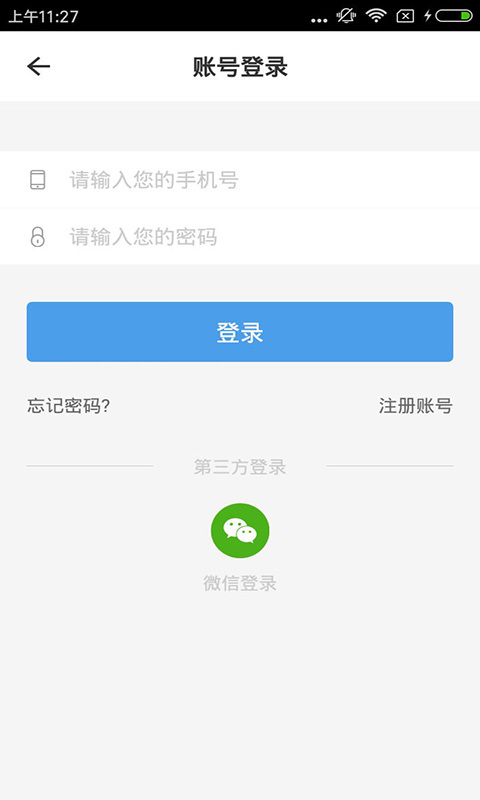
Task: Log in with the WeChat icon
Action: tap(240, 531)
